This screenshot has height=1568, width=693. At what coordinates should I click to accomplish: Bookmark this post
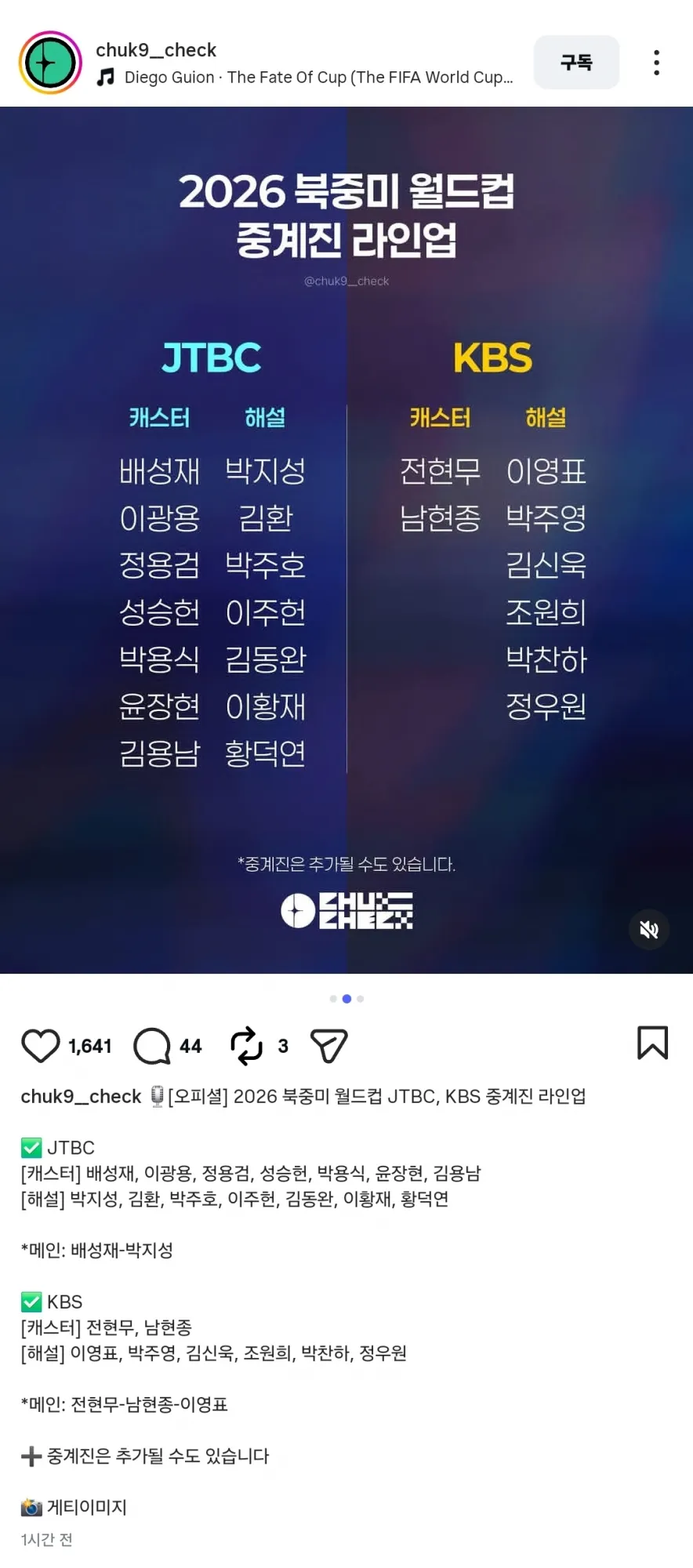point(652,1043)
